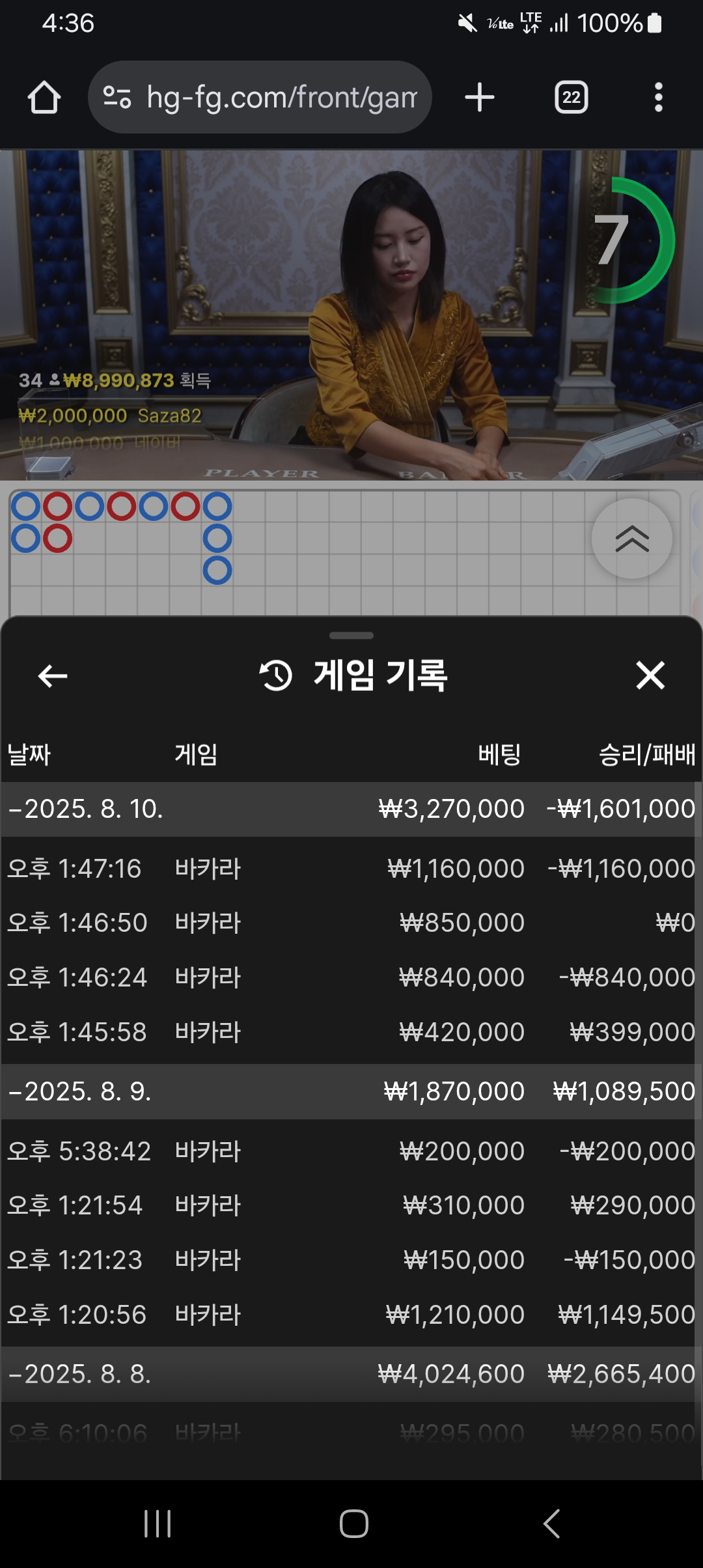
Task: Open the 1:46:50 baccarat record
Action: [x=351, y=923]
